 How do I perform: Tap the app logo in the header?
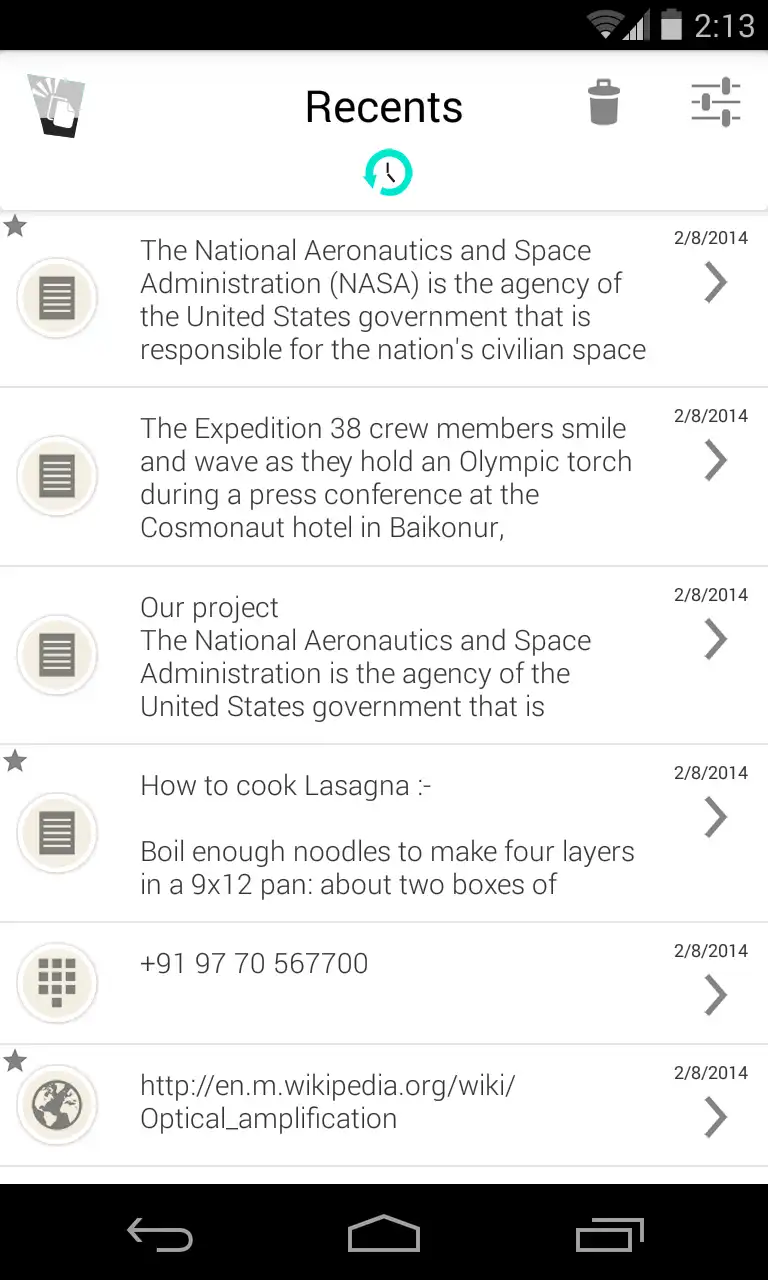point(55,105)
